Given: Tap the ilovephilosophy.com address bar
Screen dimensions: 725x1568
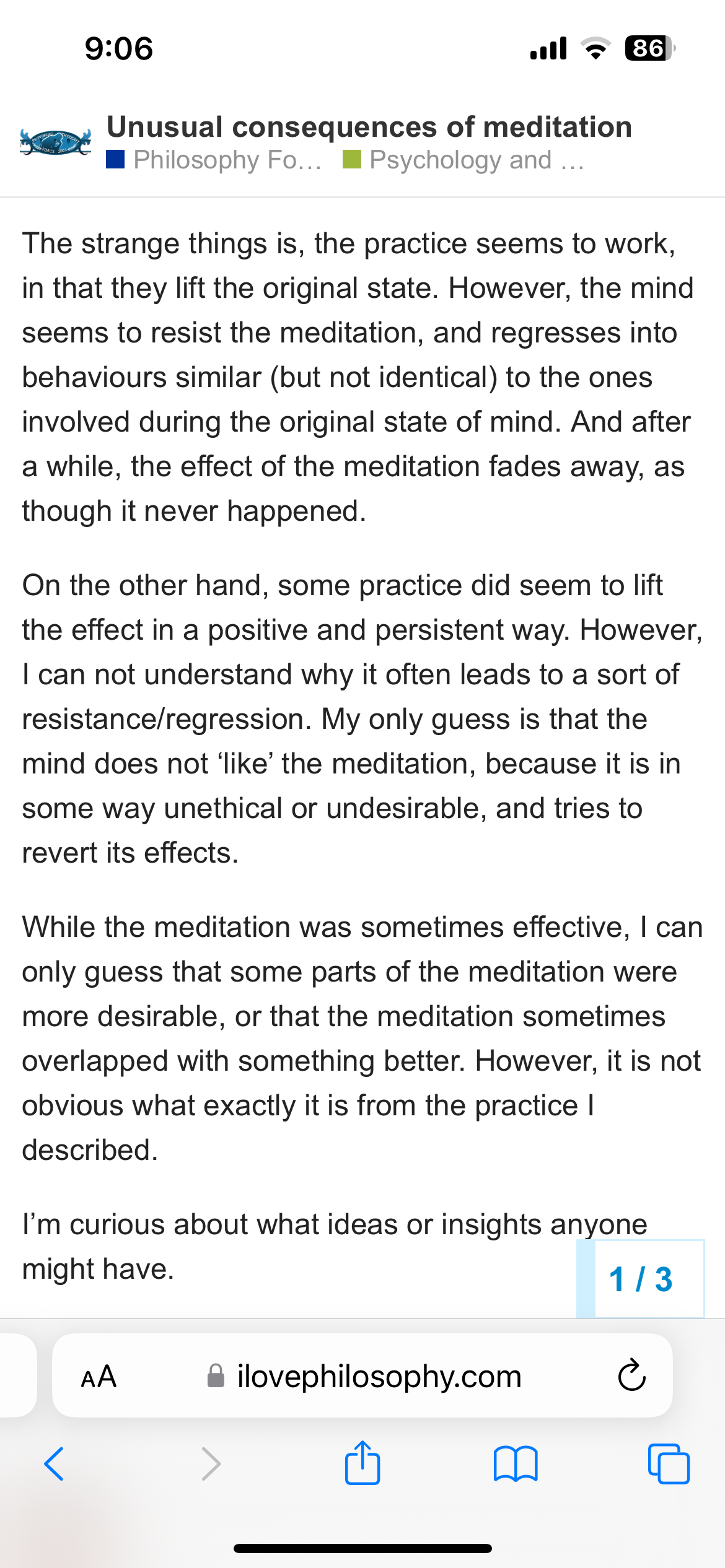Looking at the screenshot, I should coord(378,1377).
